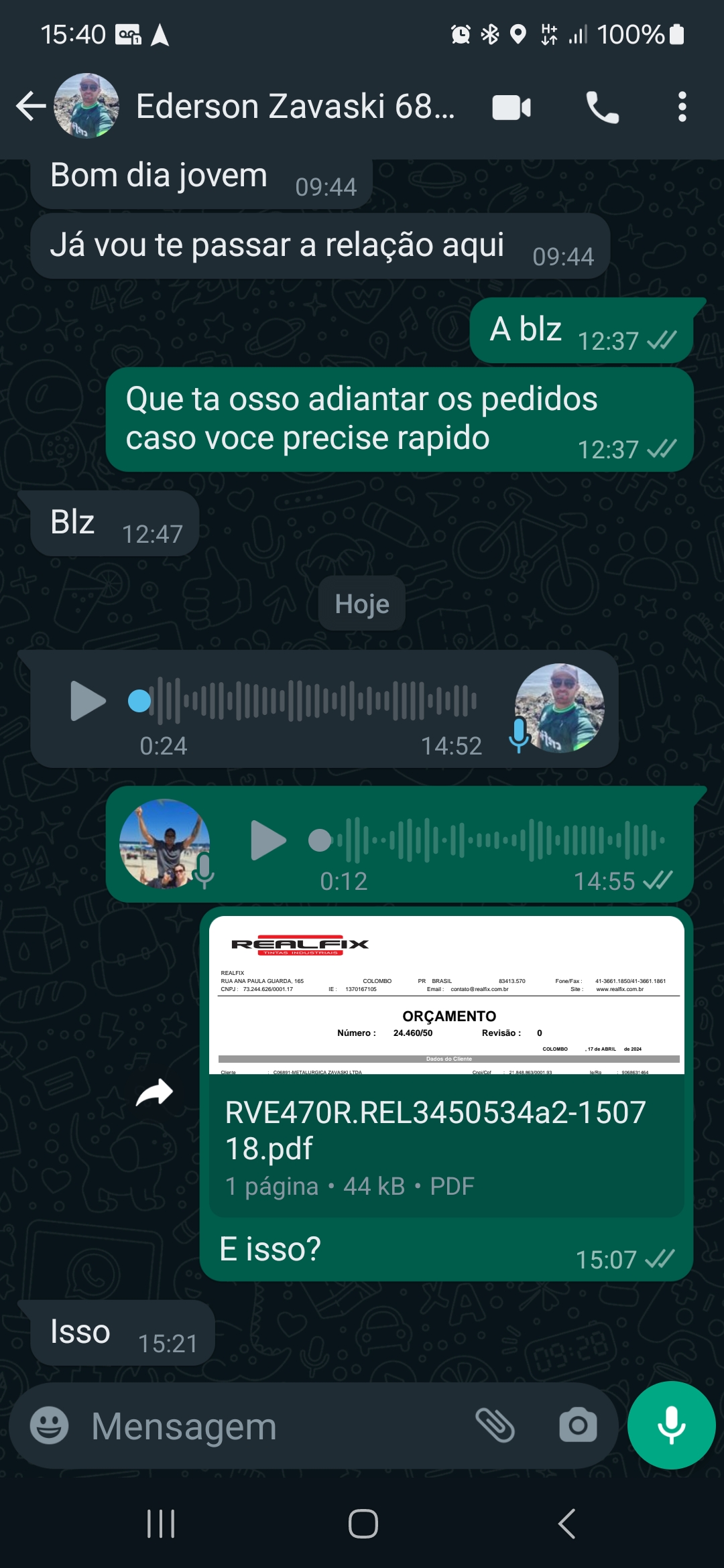Attach a file with the paperclip

[495, 1425]
